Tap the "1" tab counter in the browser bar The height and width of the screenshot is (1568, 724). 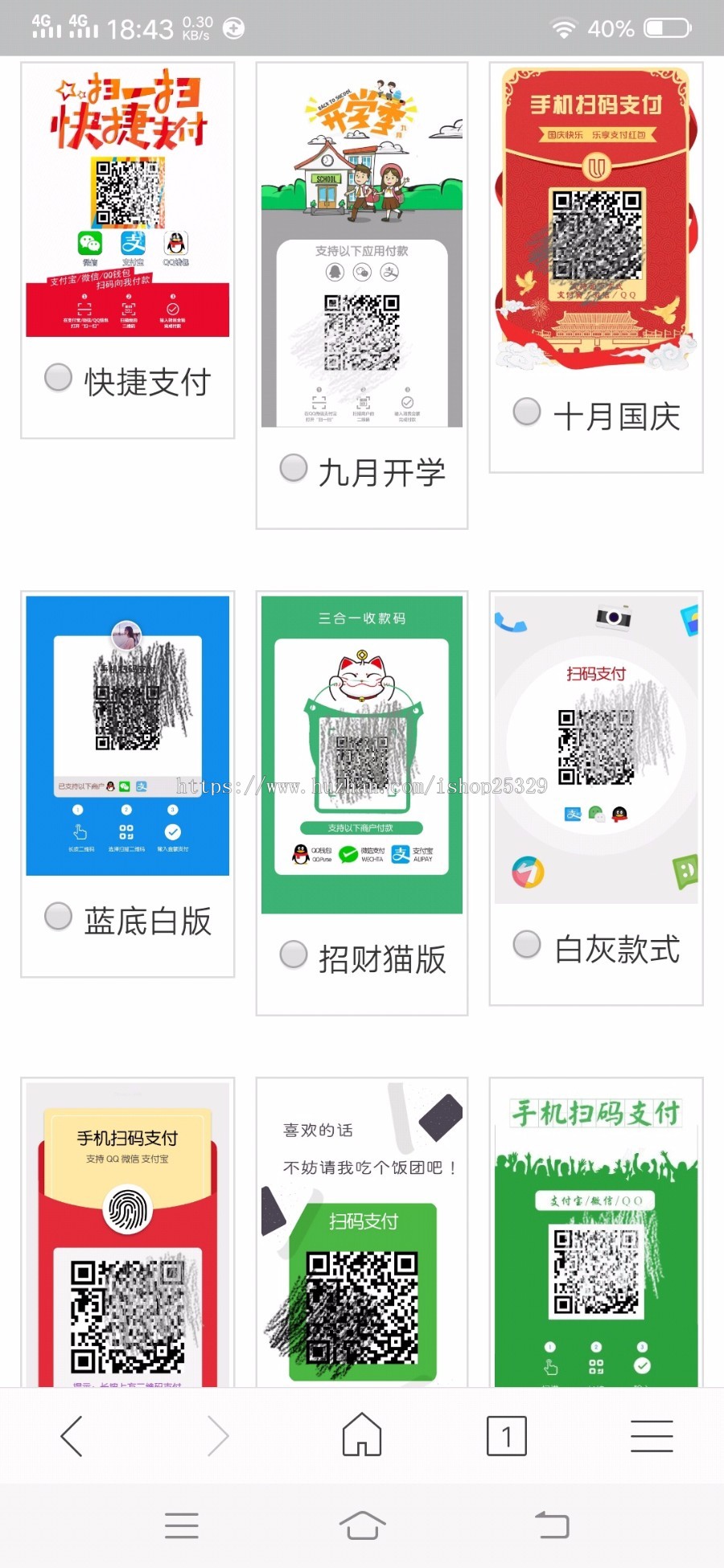pos(506,1435)
